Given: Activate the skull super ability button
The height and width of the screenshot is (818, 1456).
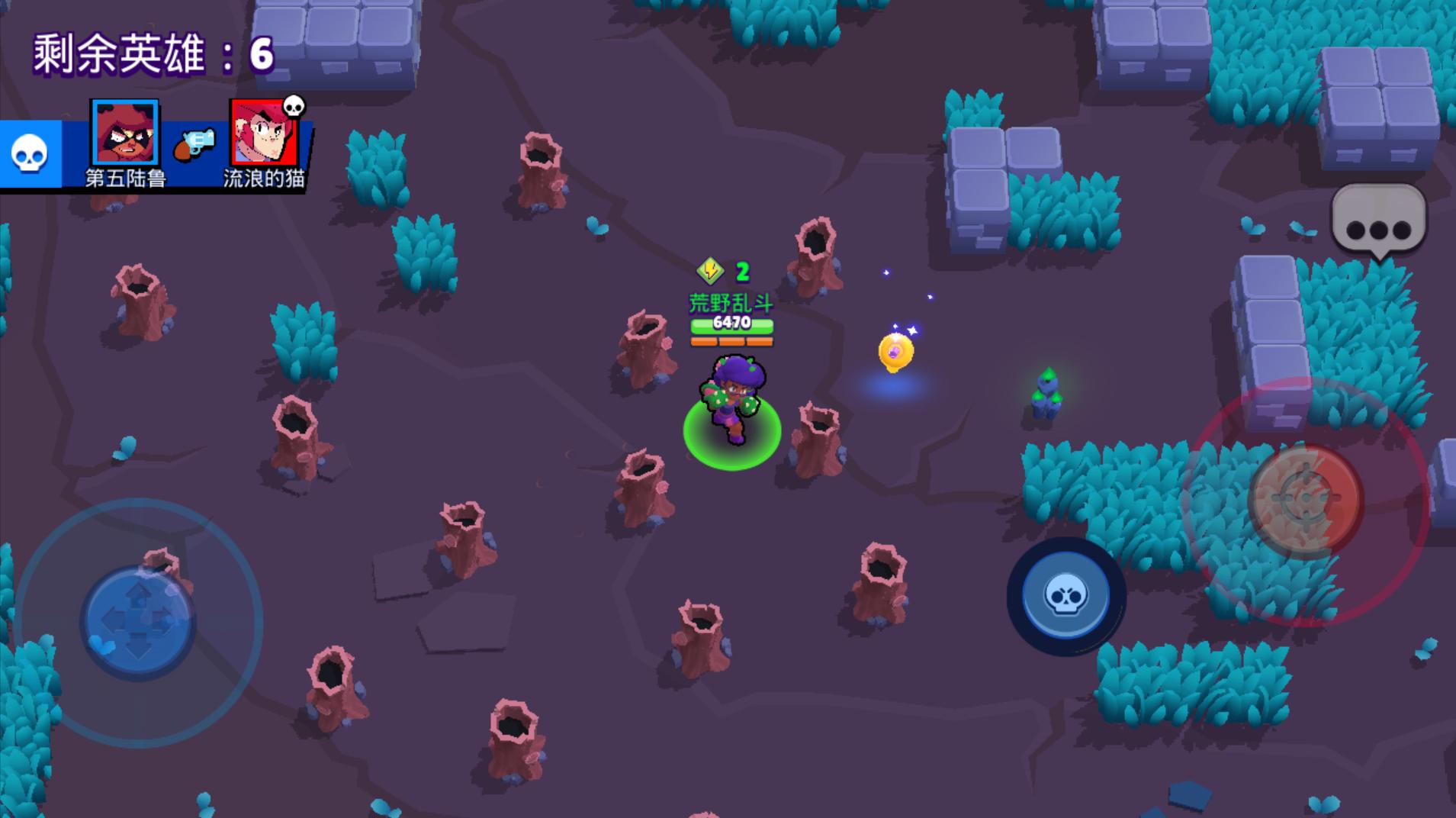Looking at the screenshot, I should (x=1065, y=596).
